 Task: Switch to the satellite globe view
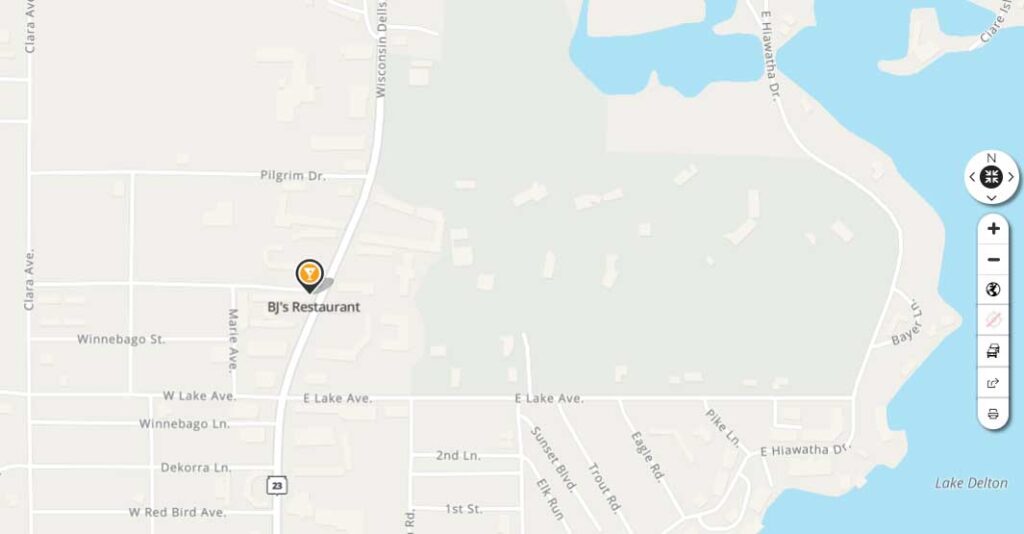coord(993,290)
